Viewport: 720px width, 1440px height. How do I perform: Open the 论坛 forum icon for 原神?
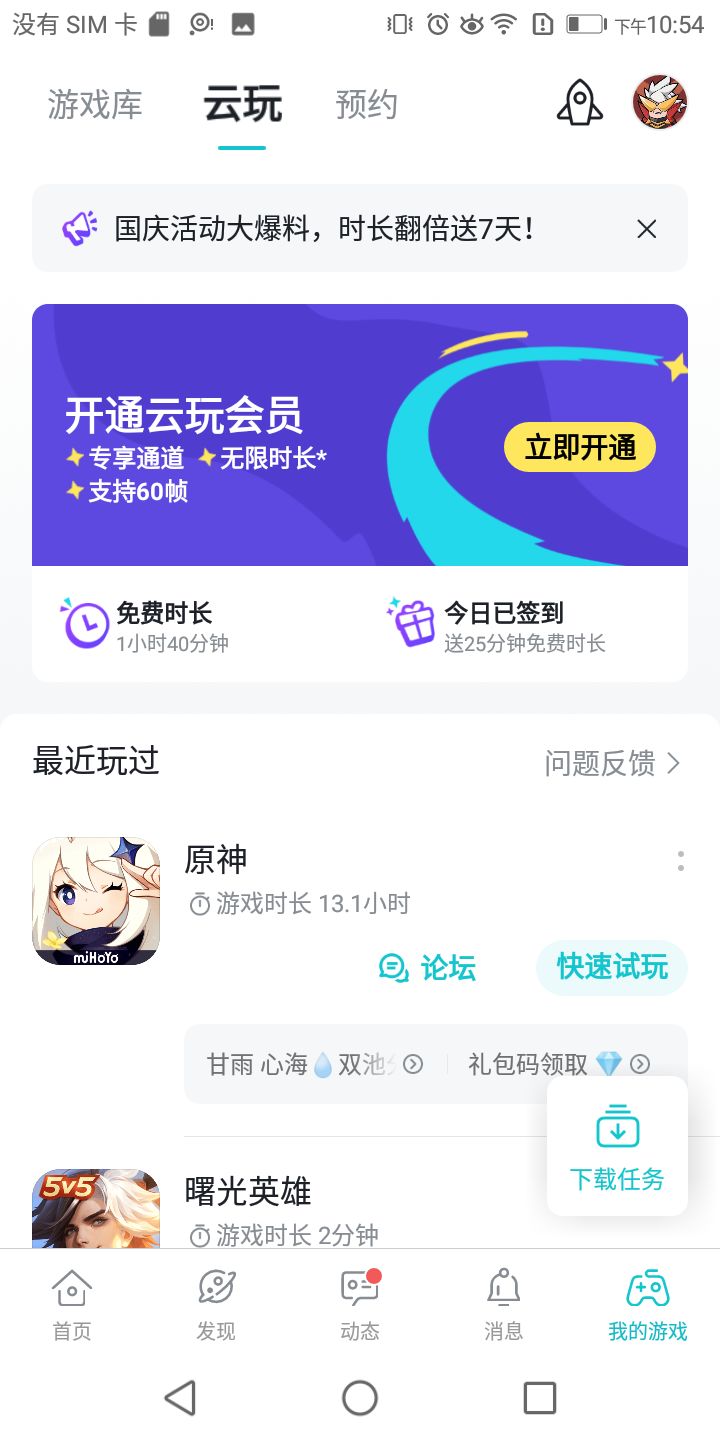tap(392, 968)
